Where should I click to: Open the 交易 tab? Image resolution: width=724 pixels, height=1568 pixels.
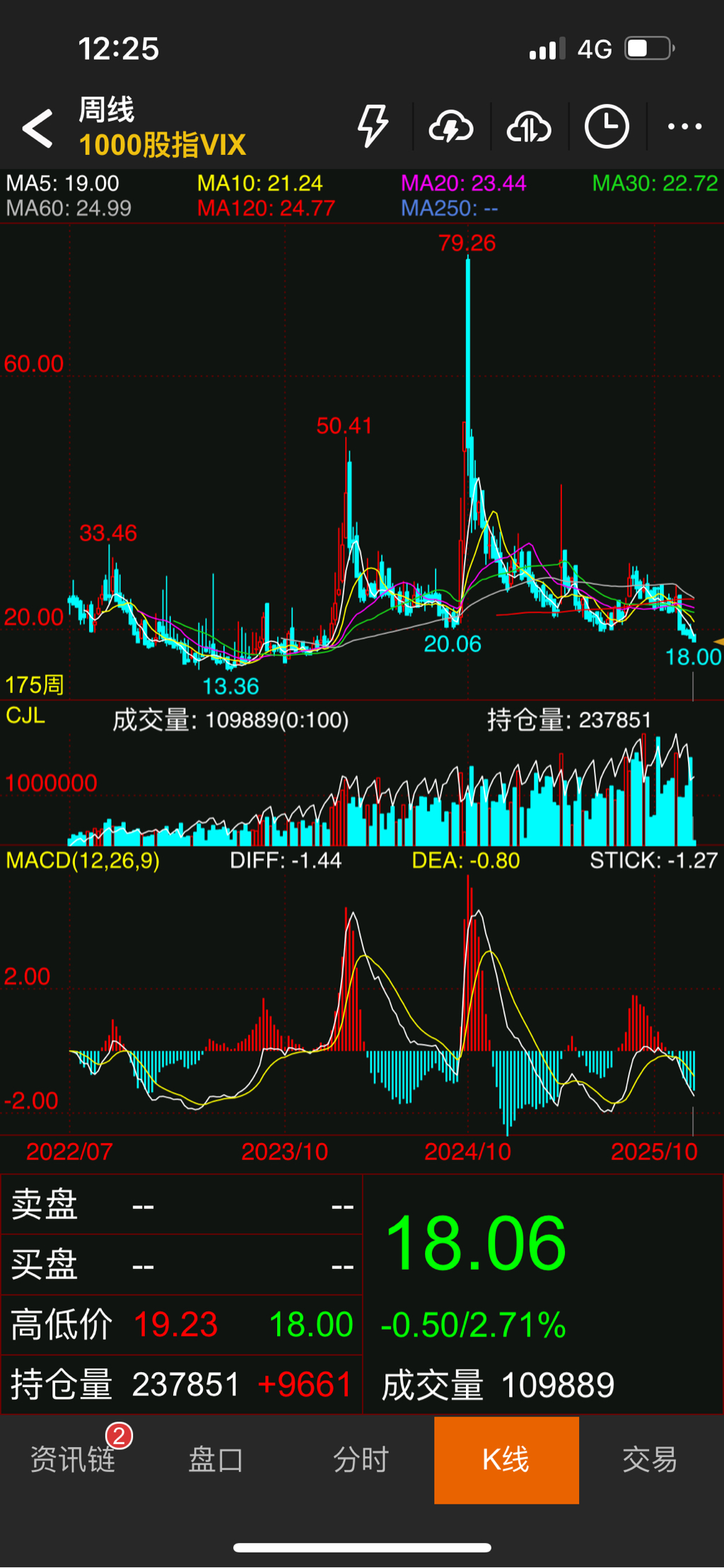[x=650, y=1459]
